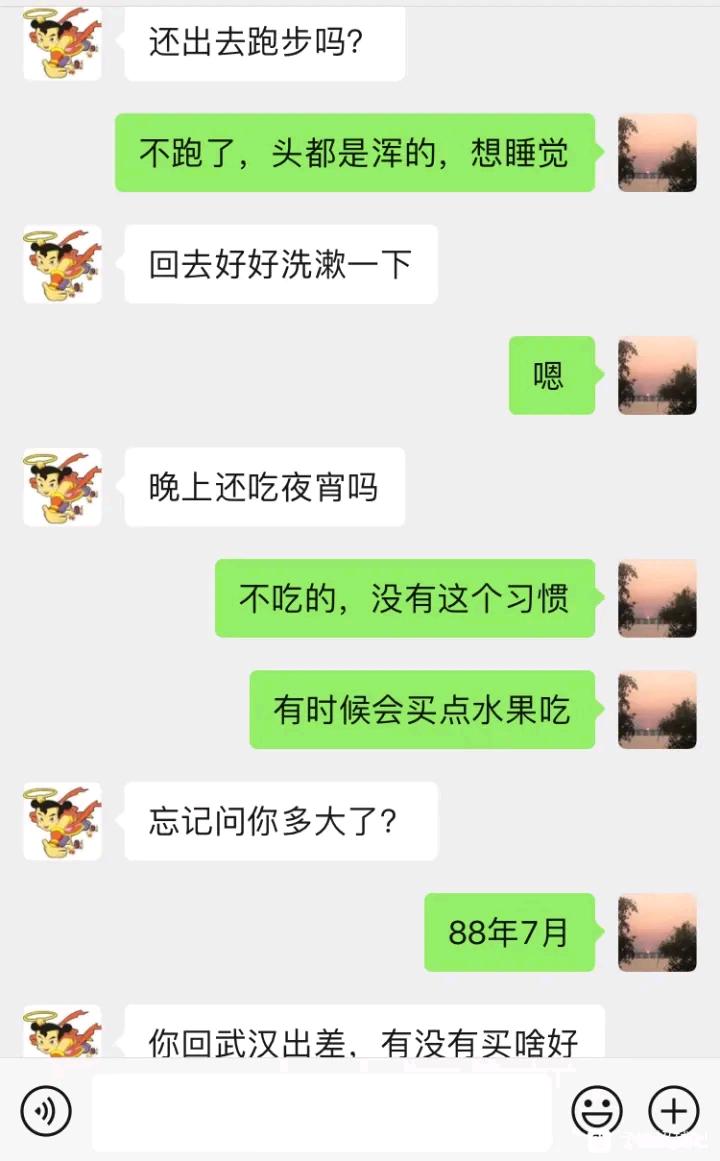Open the plus attachment menu
Viewport: 720px width, 1161px height.
674,1110
